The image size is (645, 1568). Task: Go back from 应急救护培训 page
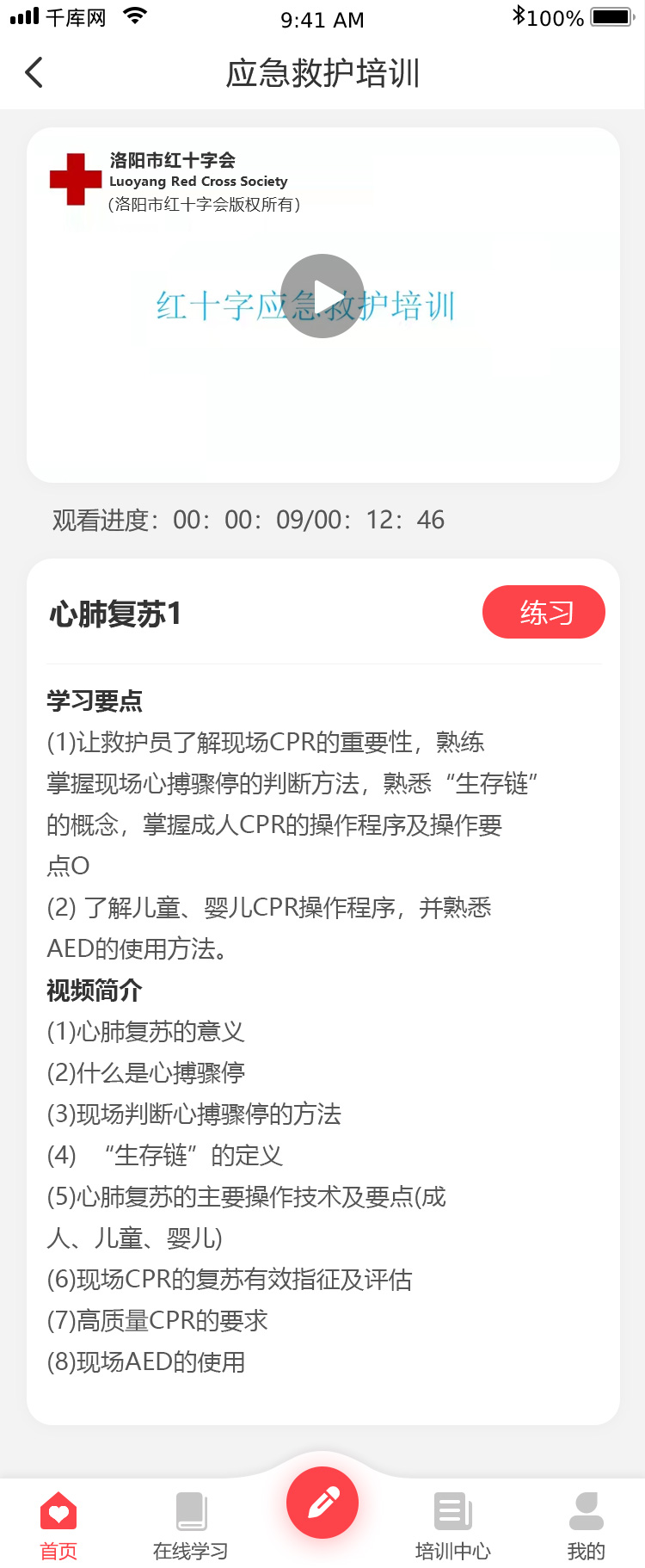pos(34,73)
